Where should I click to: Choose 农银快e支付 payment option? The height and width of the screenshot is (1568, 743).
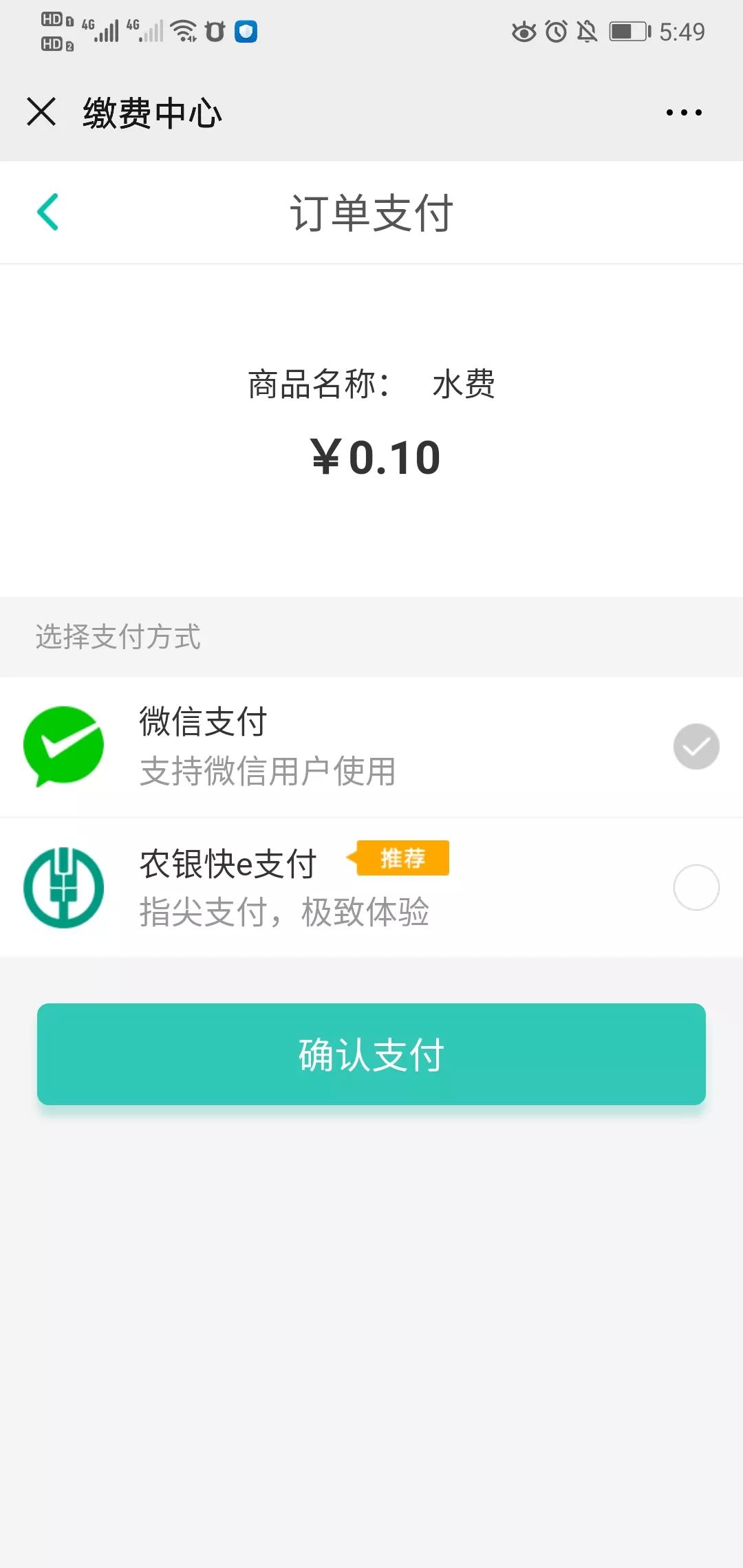[696, 887]
